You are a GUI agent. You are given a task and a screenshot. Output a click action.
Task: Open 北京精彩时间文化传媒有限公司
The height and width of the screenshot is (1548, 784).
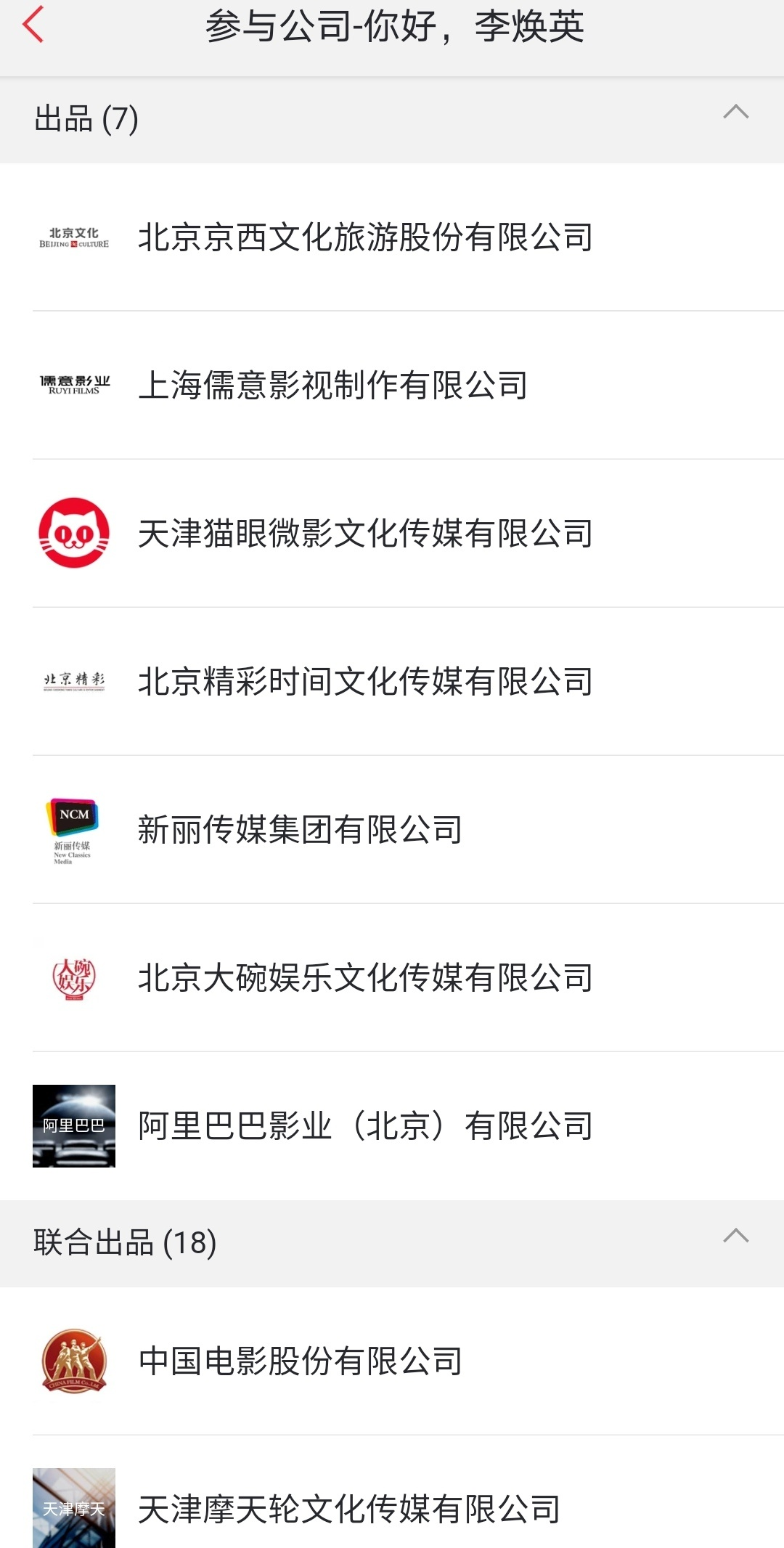(365, 682)
